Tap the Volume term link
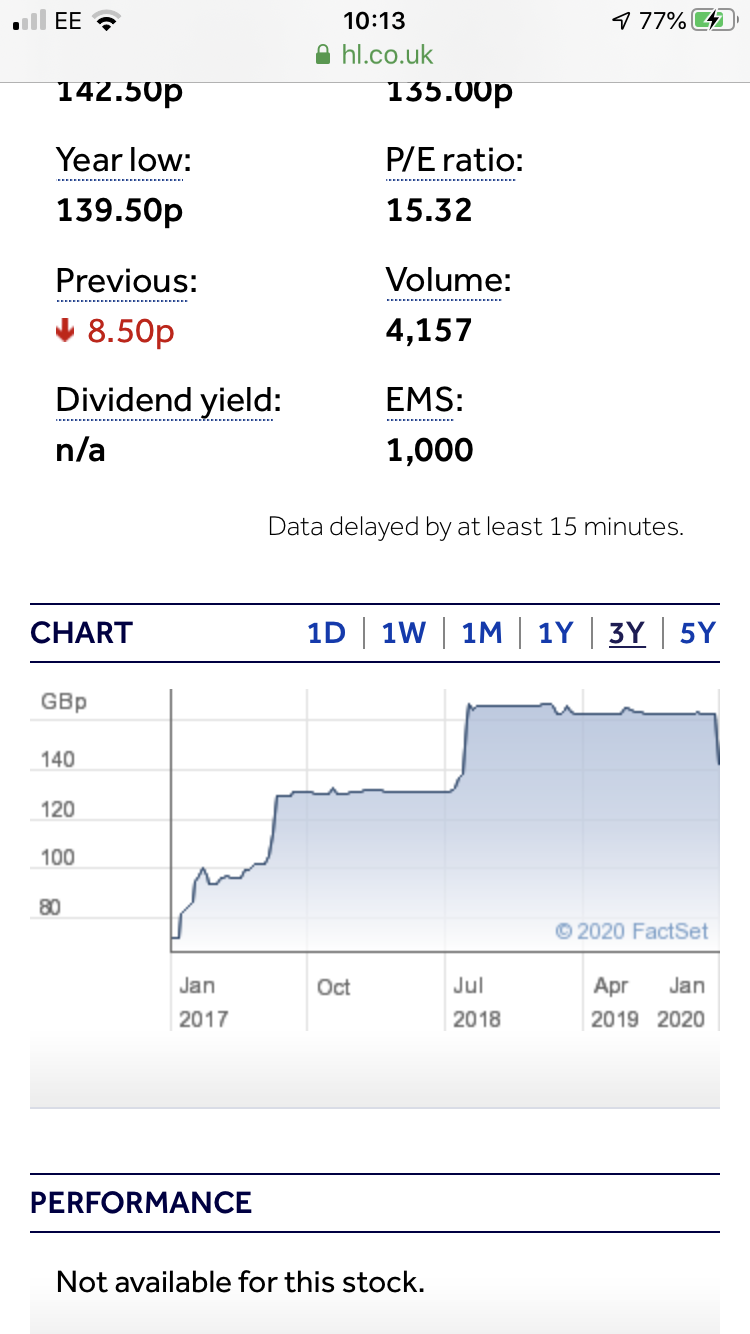Image resolution: width=750 pixels, height=1334 pixels. [448, 281]
